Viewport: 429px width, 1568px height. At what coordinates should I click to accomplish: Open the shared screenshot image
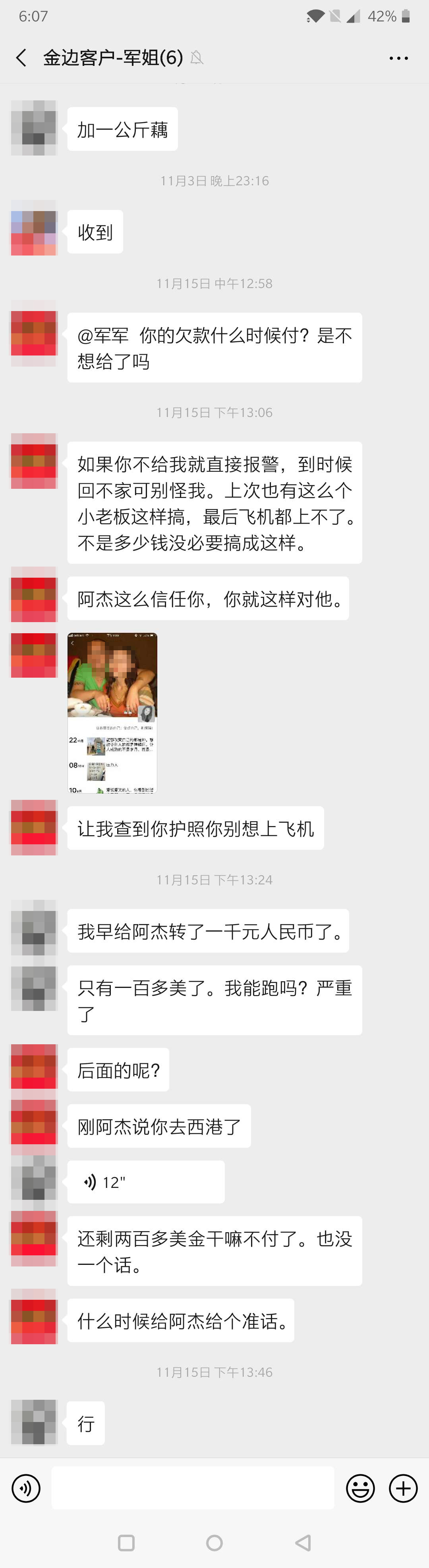pyautogui.click(x=112, y=713)
